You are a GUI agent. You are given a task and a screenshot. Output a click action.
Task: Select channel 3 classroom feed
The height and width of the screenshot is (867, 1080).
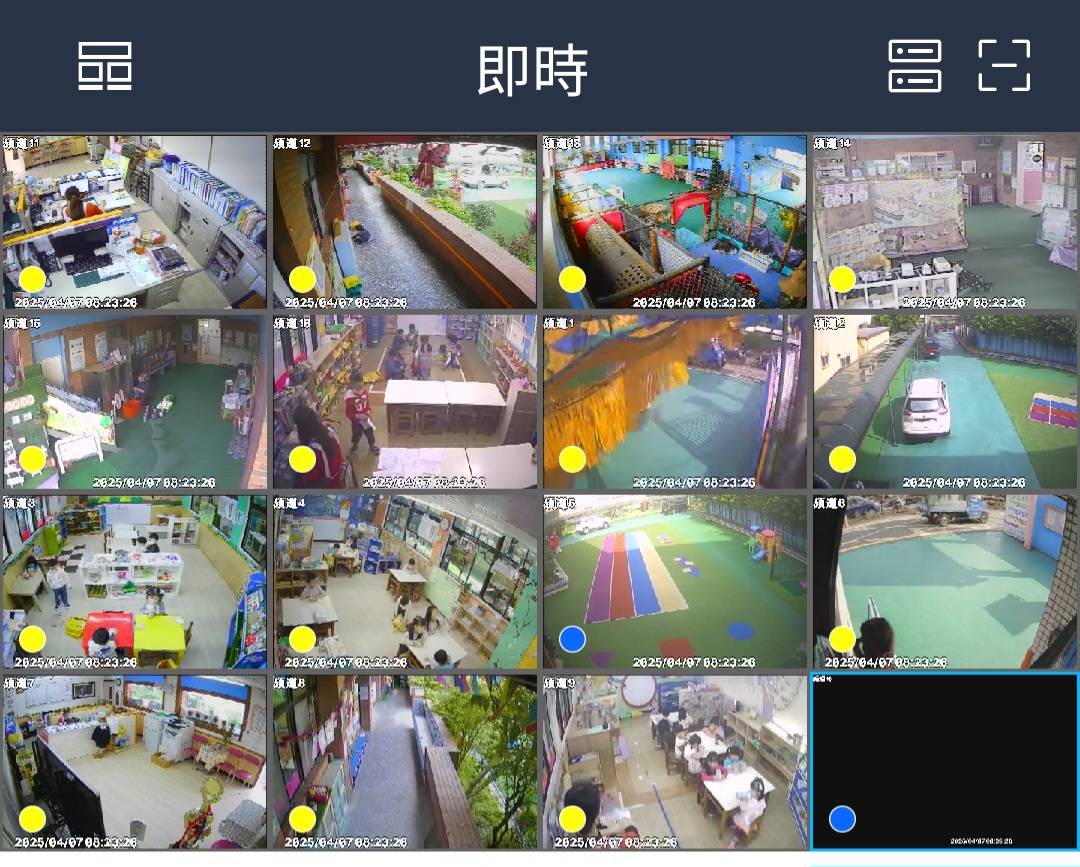point(135,582)
